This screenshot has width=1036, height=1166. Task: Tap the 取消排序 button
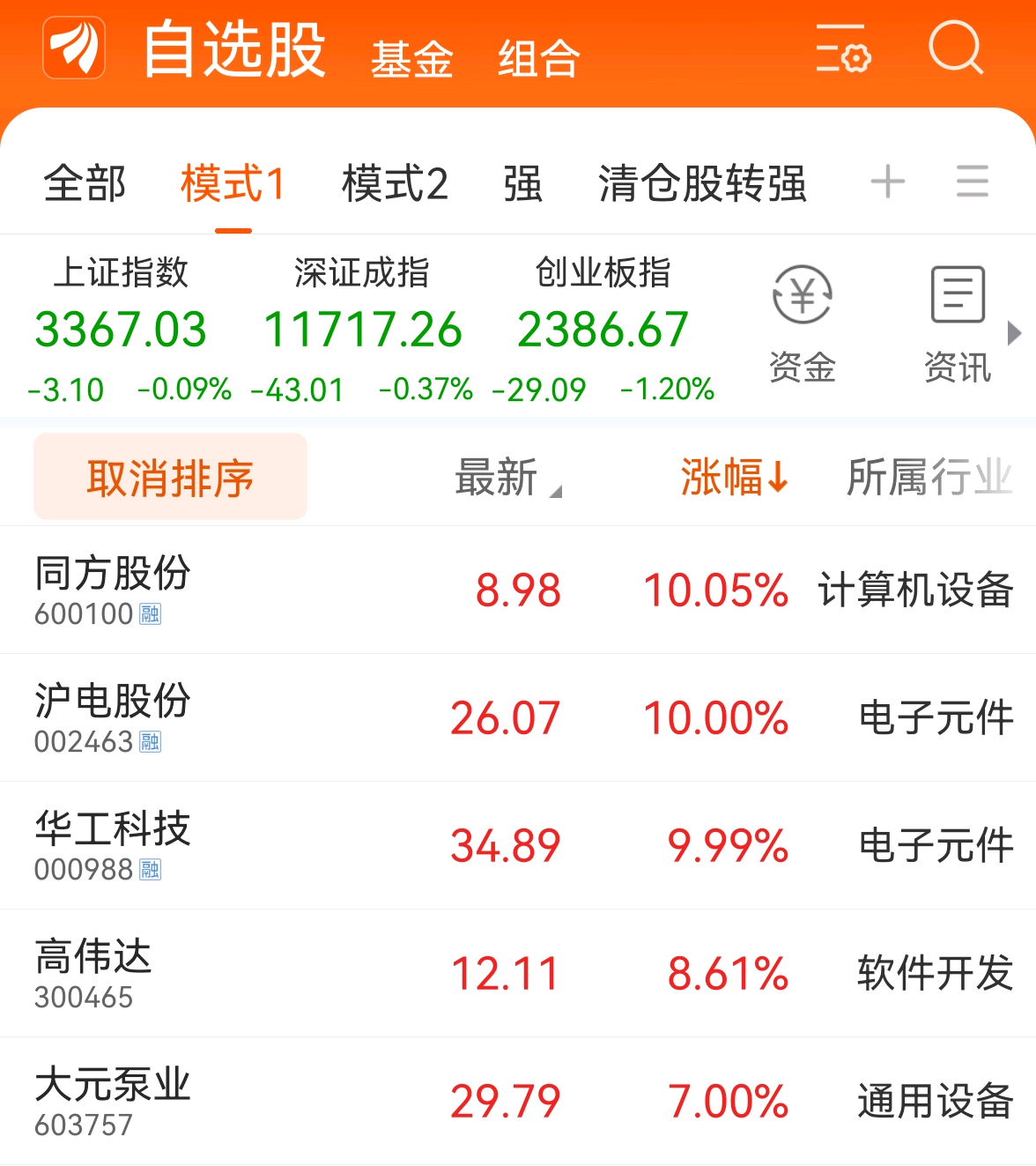pyautogui.click(x=170, y=477)
